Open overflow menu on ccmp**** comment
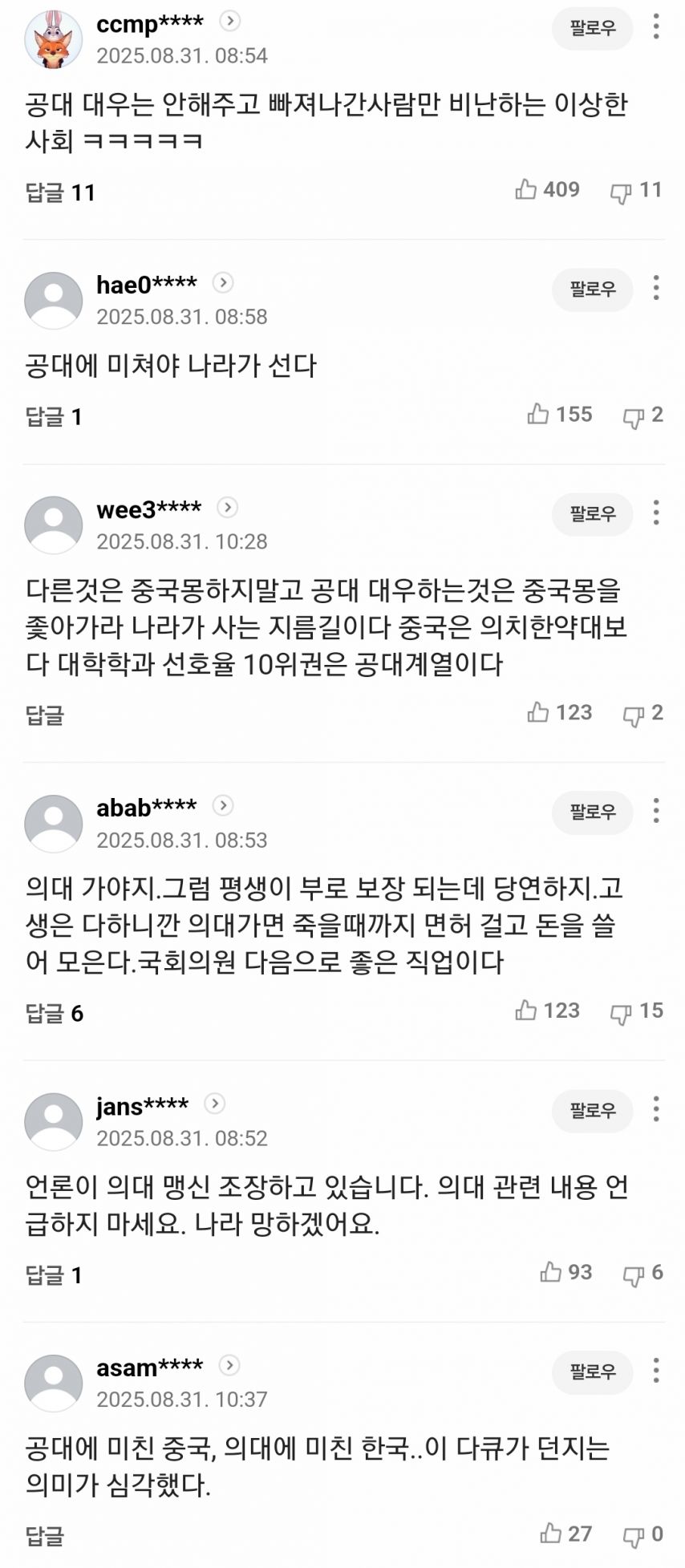Image resolution: width=685 pixels, height=1568 pixels. (x=656, y=26)
